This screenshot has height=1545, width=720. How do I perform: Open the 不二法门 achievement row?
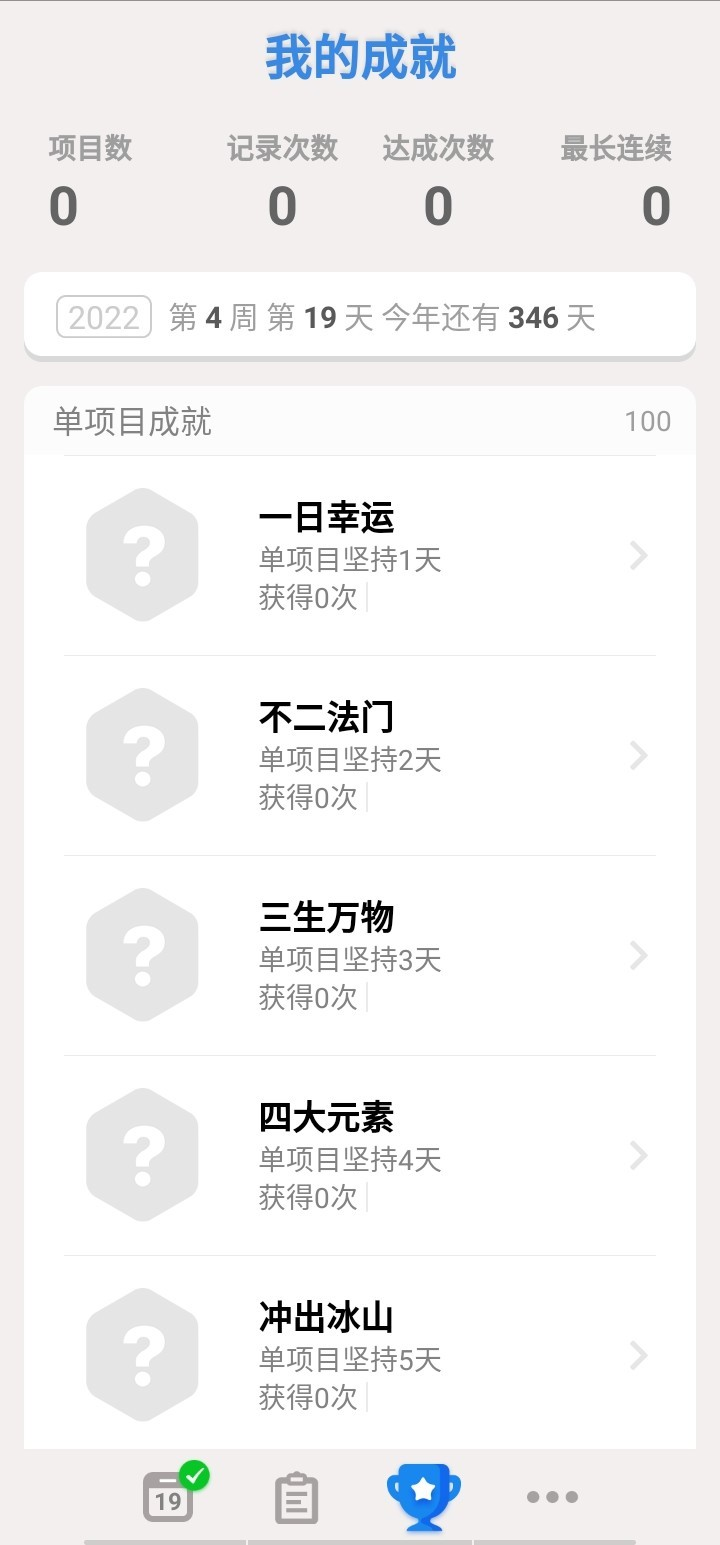coord(360,756)
